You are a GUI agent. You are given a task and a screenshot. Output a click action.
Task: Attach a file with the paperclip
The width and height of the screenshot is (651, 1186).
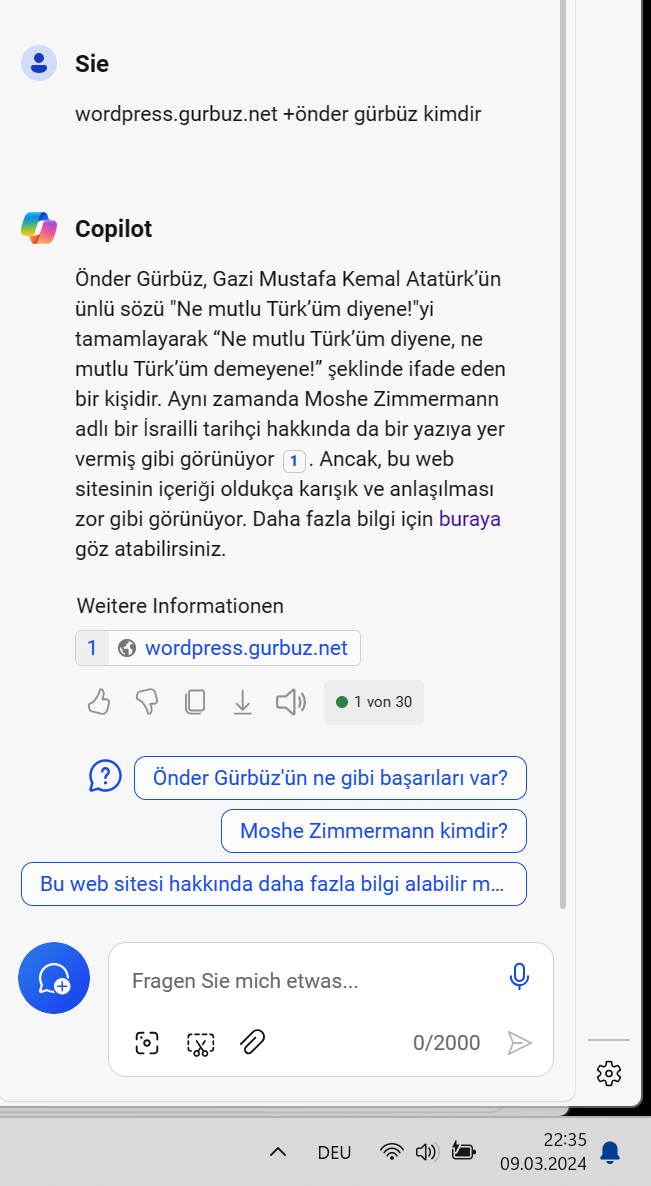click(253, 1042)
